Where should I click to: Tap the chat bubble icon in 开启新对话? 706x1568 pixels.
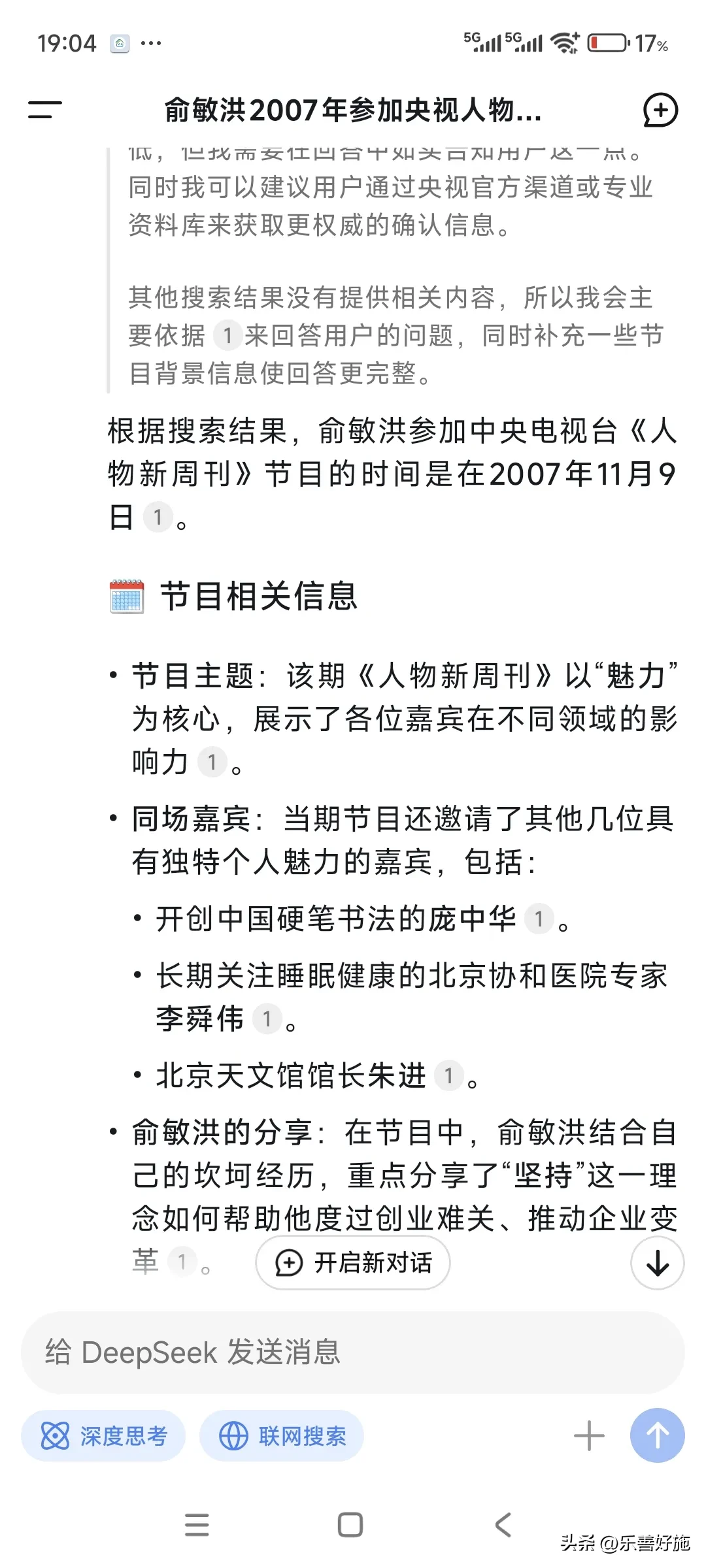point(288,1262)
